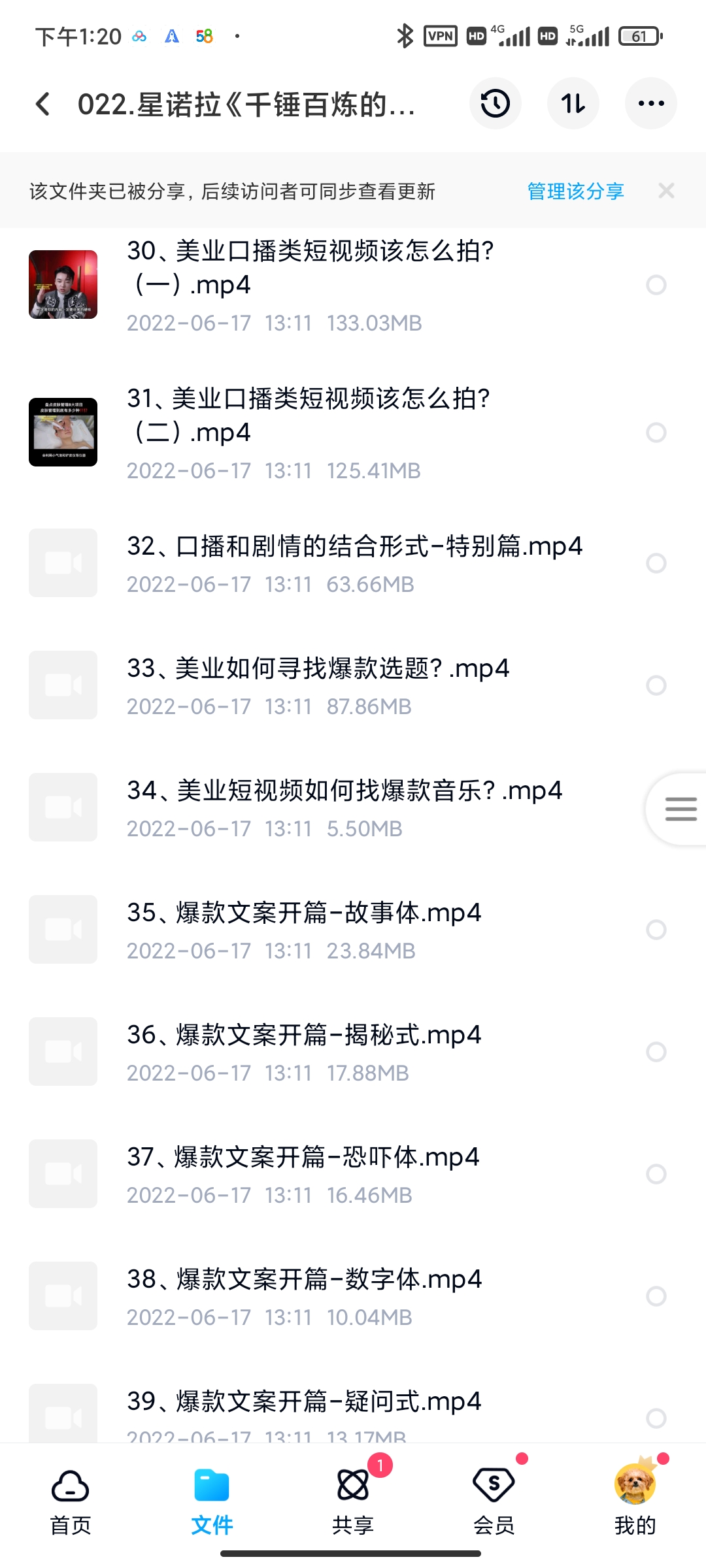Open the recent history clock icon

(495, 104)
